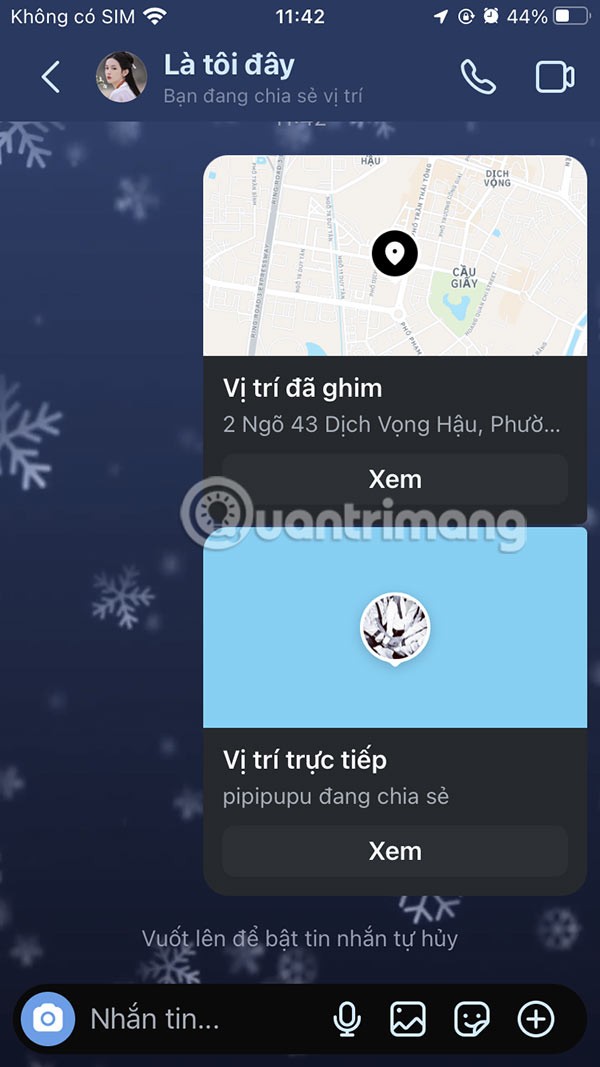The width and height of the screenshot is (600, 1067).
Task: Start a video call with Là tôi đây
Action: 555,77
